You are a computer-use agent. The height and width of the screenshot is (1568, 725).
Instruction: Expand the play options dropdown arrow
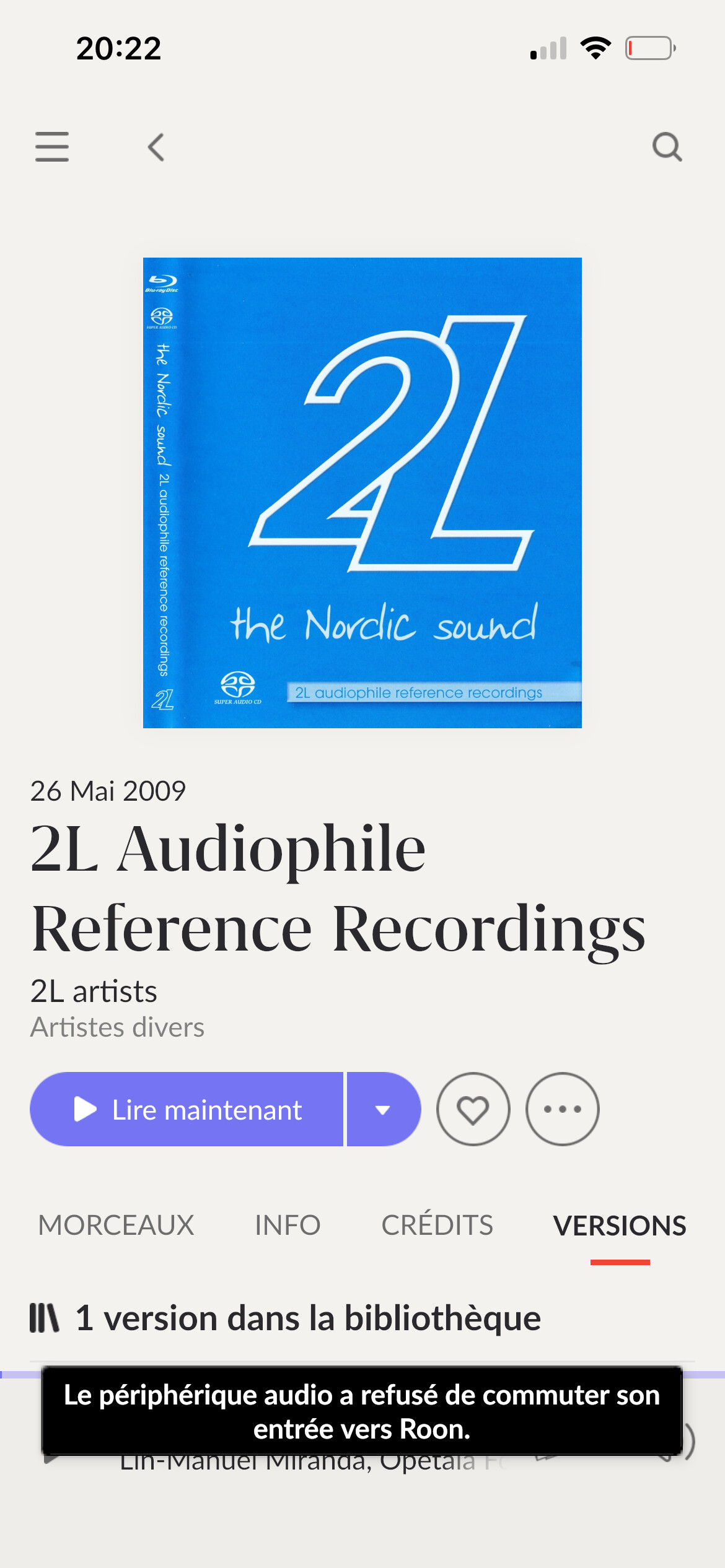click(384, 1109)
